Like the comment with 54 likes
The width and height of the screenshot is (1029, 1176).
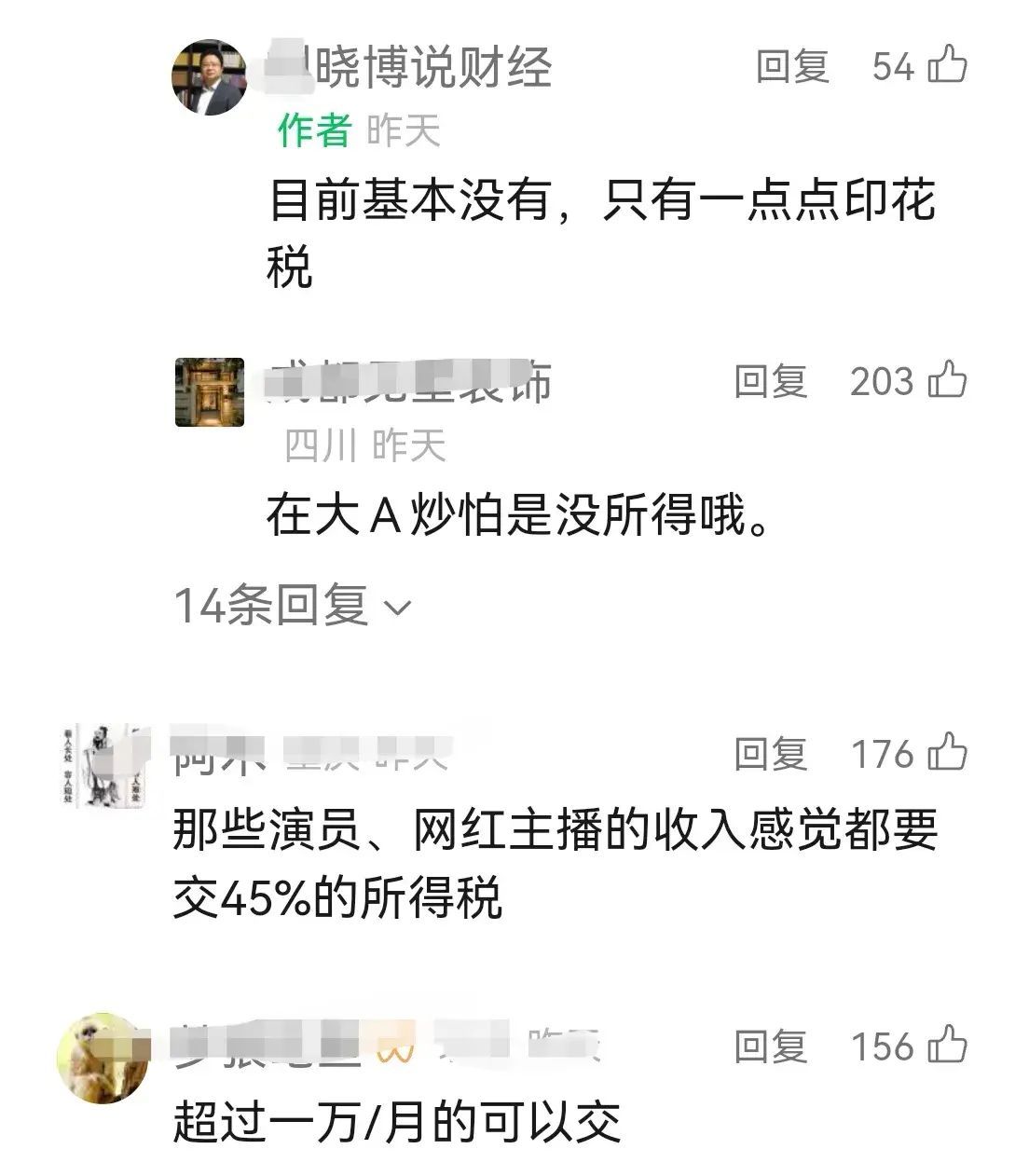click(948, 66)
